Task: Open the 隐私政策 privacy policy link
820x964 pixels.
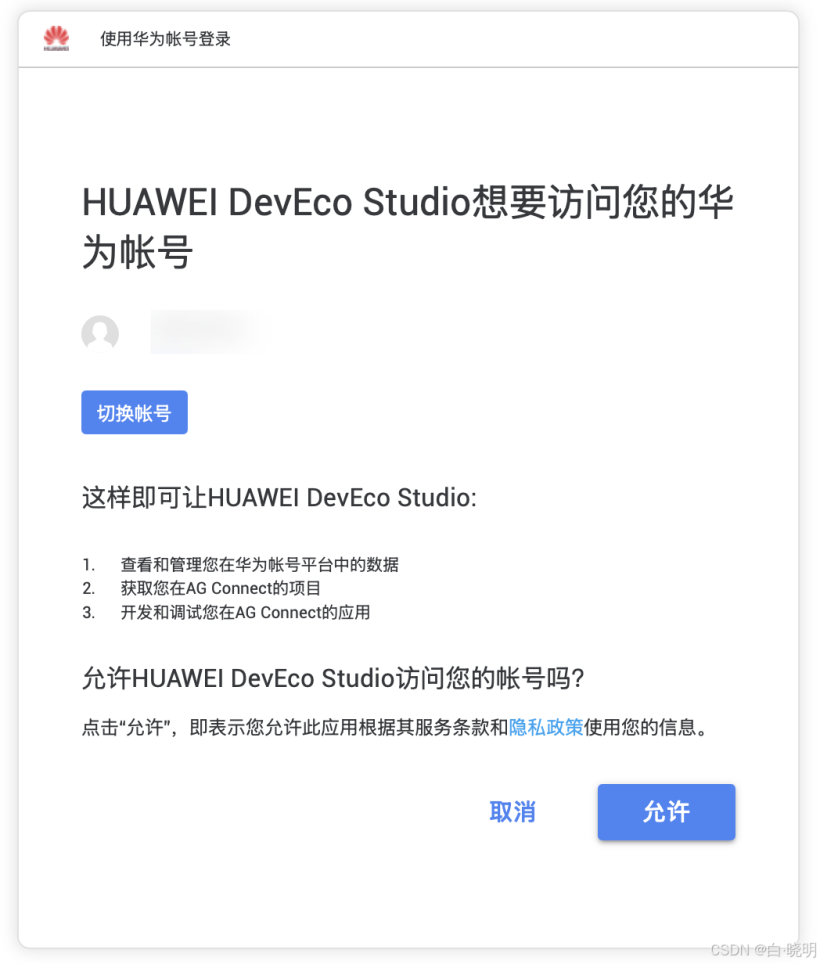Action: 546,727
